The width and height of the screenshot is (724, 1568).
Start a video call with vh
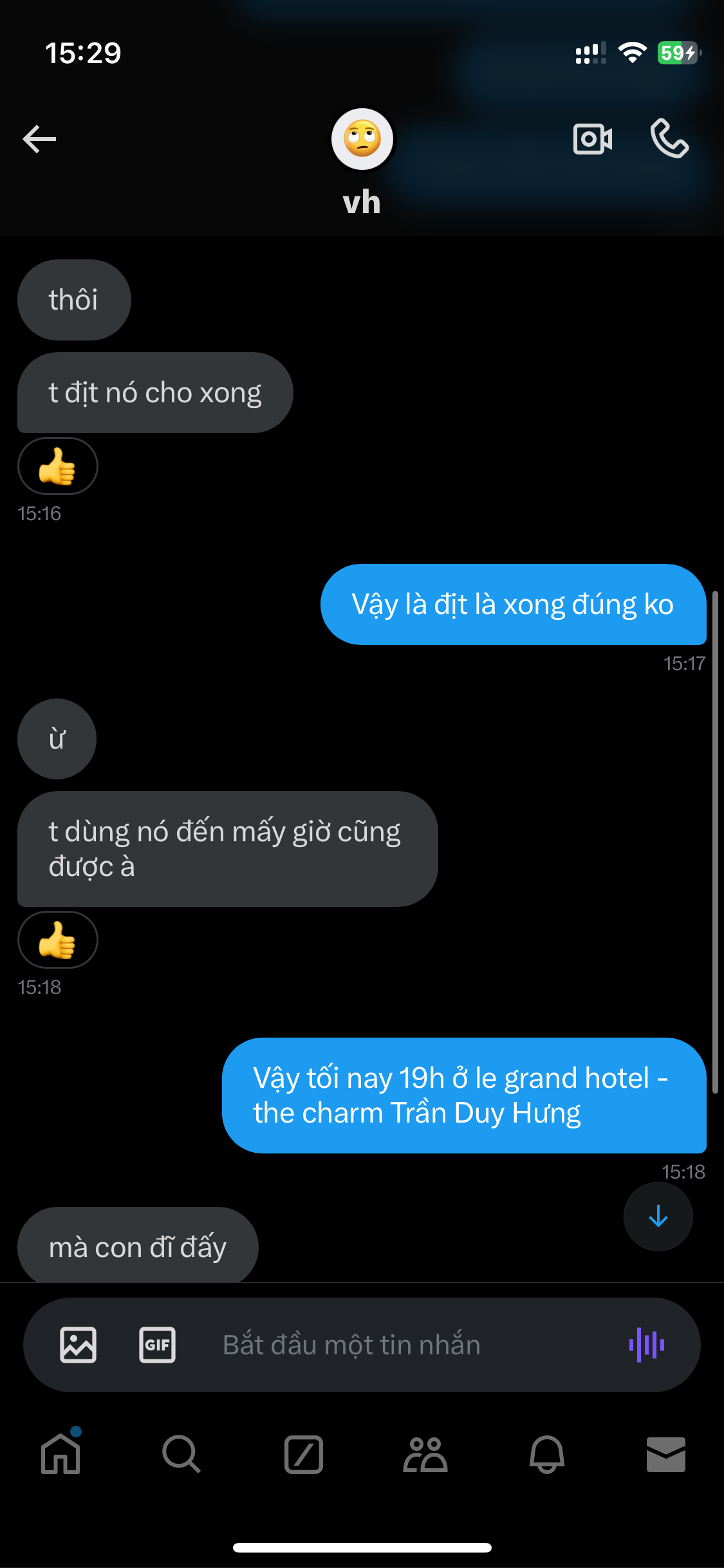tap(592, 139)
